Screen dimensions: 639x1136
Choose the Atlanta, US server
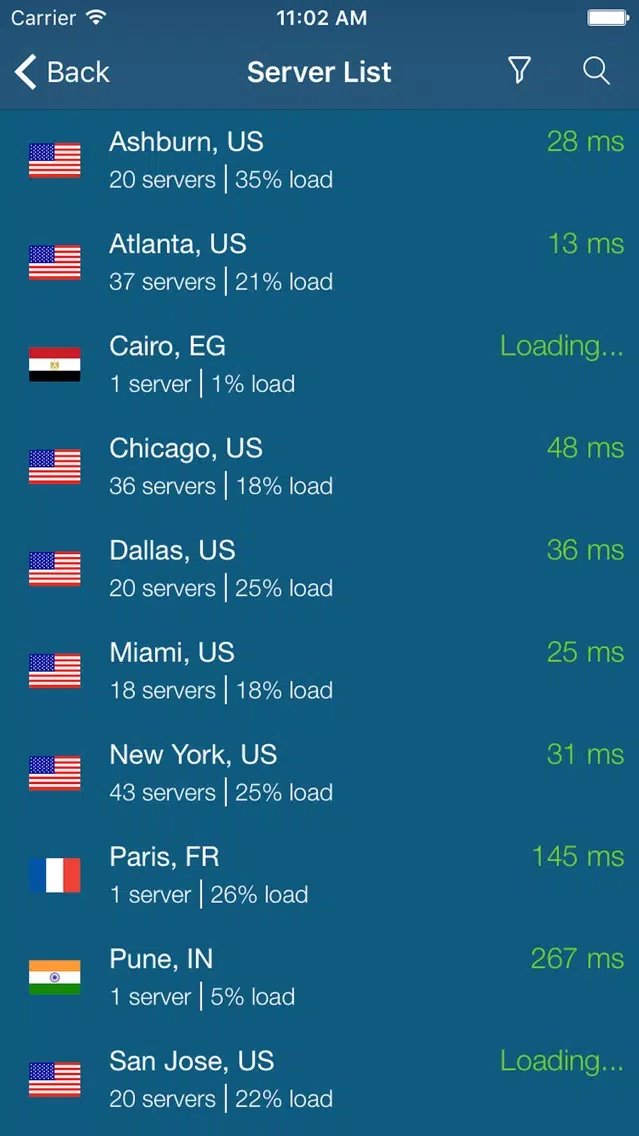click(320, 263)
